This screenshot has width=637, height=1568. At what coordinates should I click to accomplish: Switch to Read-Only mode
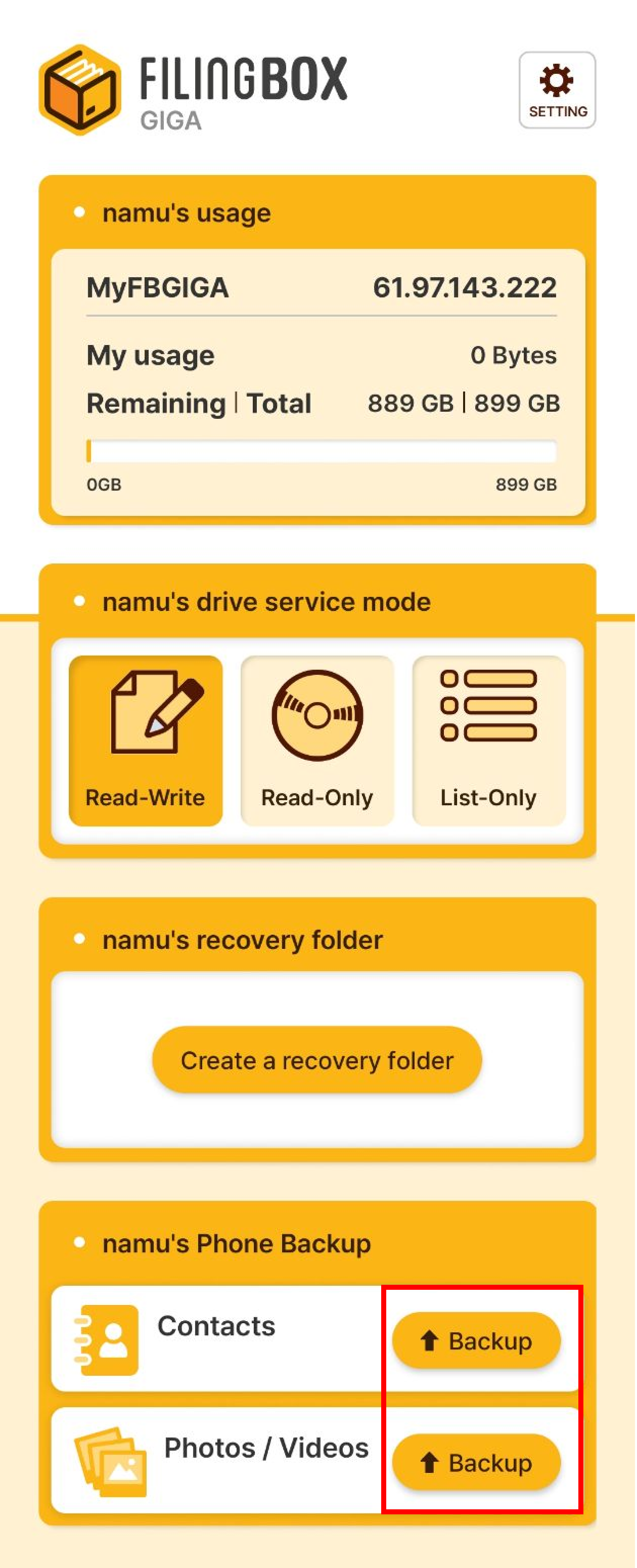pyautogui.click(x=317, y=740)
